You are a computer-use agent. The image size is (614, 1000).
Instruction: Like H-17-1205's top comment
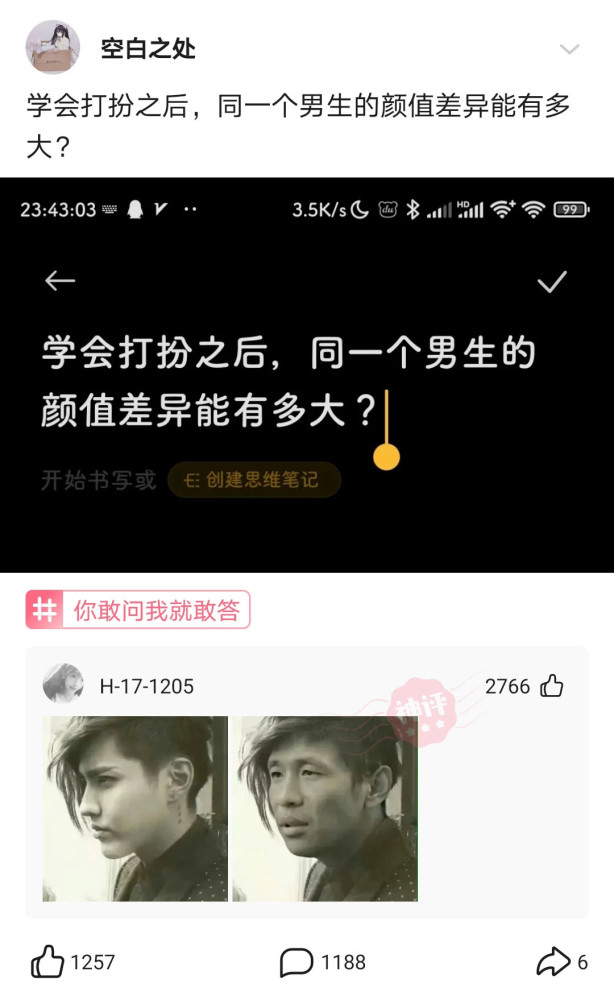pyautogui.click(x=552, y=686)
